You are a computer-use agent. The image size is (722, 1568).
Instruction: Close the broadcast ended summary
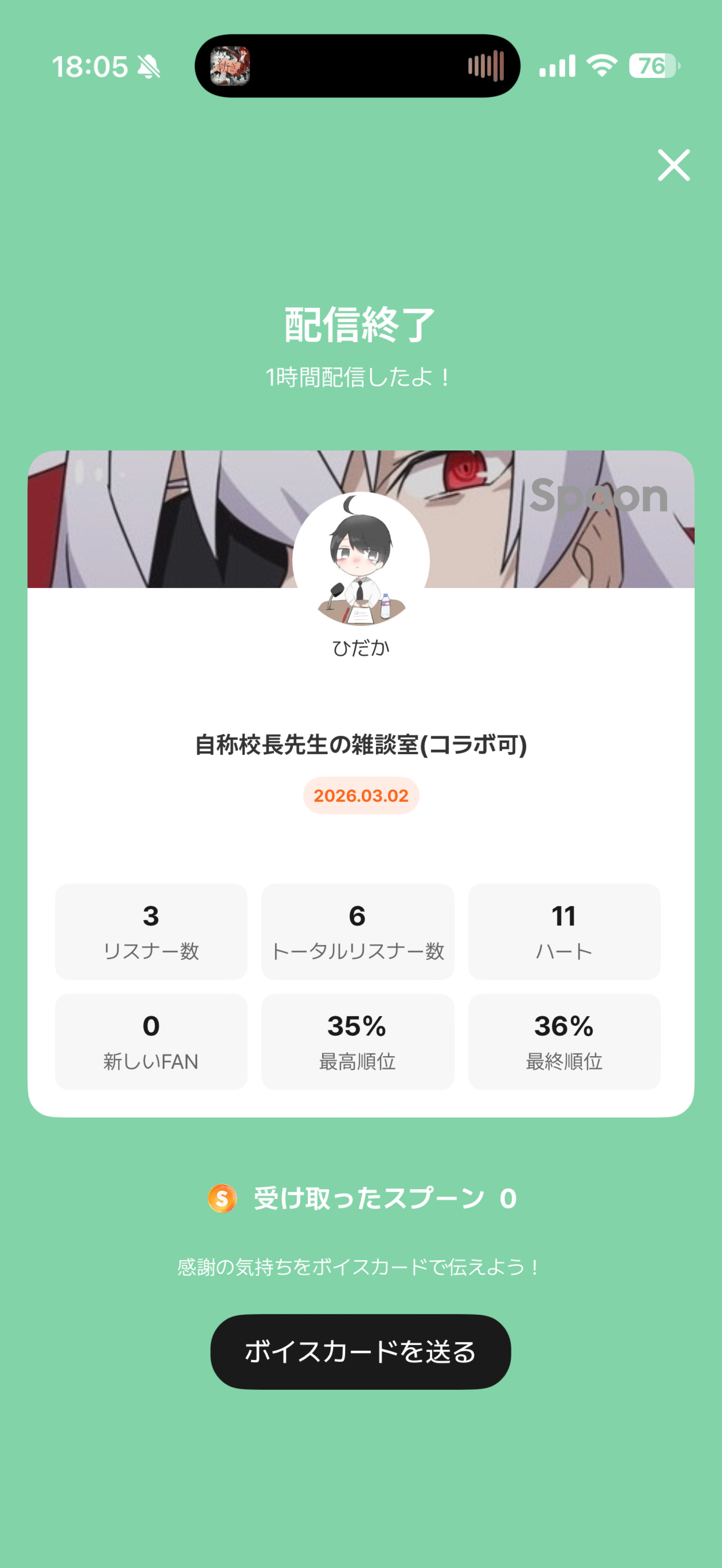point(673,165)
